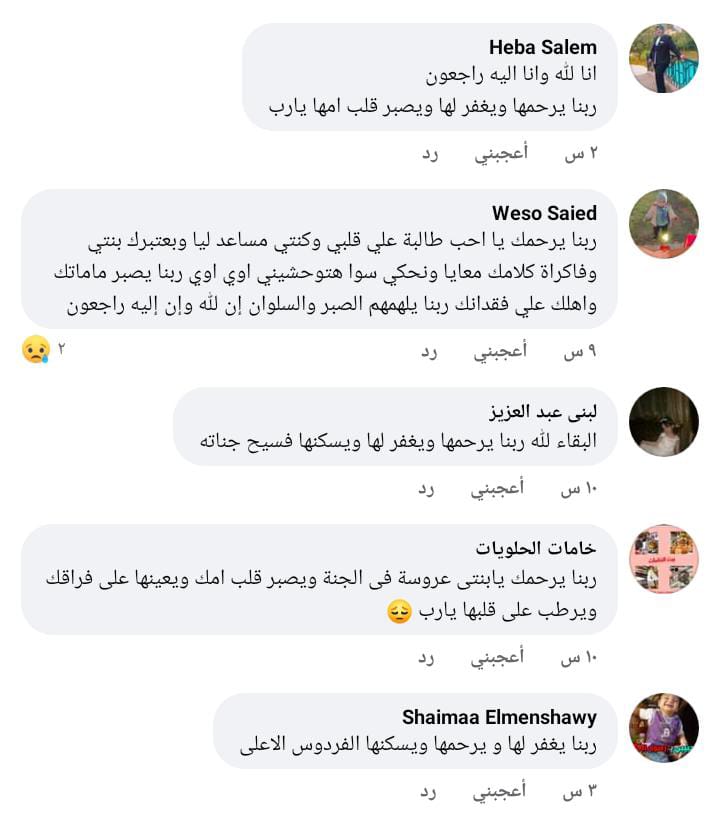Like Heba Salem's comment
The width and height of the screenshot is (720, 826).
500,153
